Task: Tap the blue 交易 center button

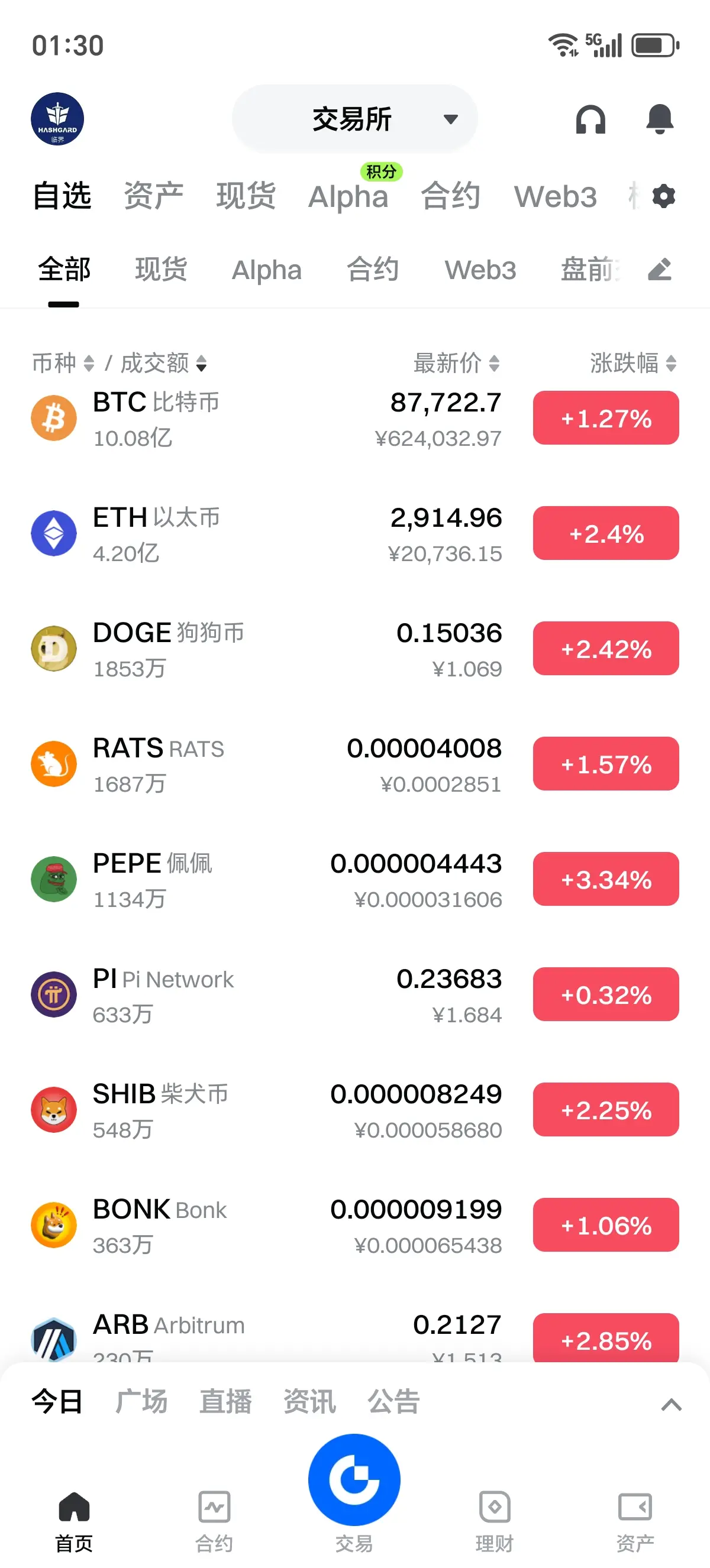Action: click(354, 1480)
